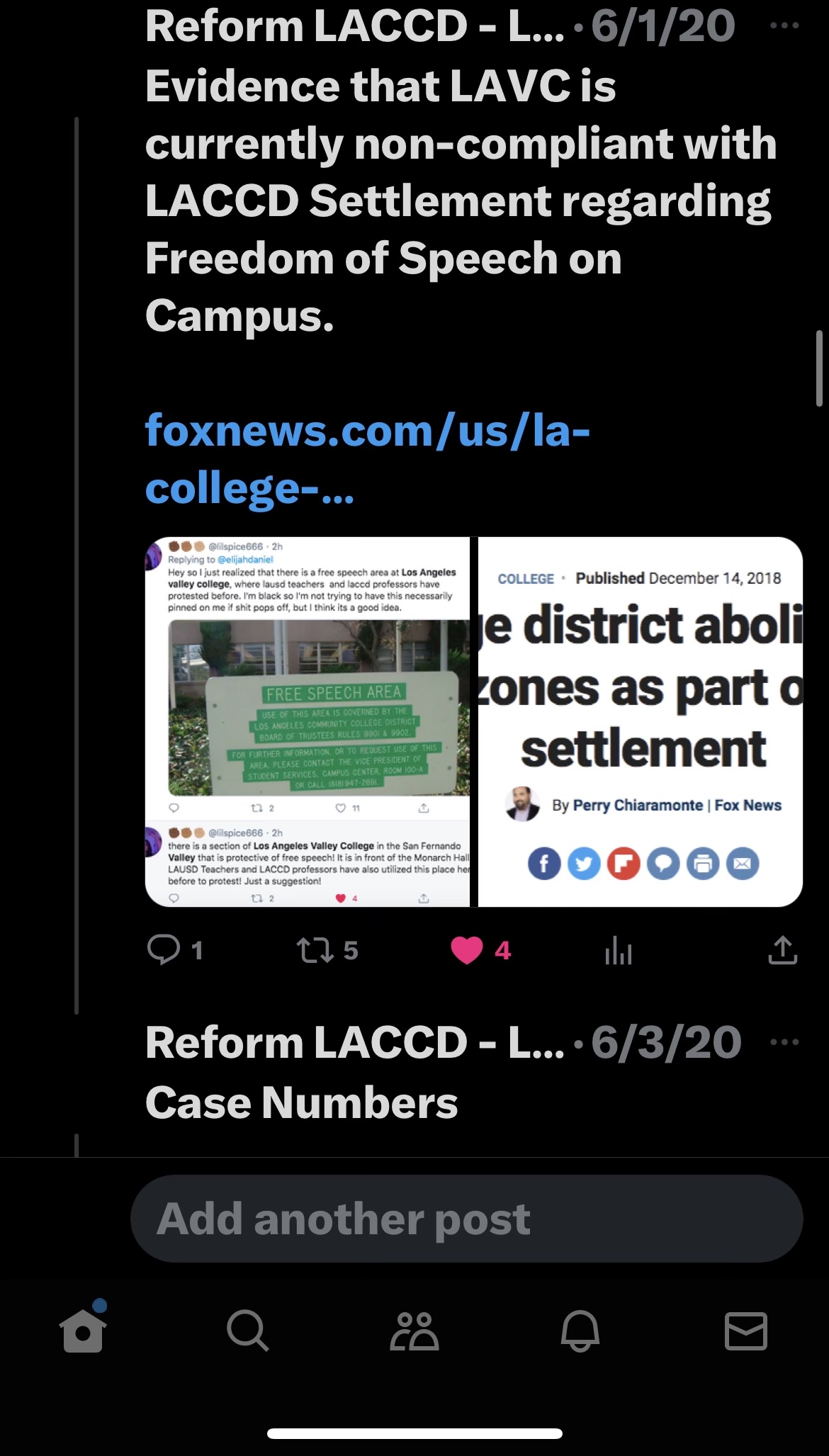The width and height of the screenshot is (829, 1456).
Task: Open the Communities tab
Action: pyautogui.click(x=414, y=1331)
